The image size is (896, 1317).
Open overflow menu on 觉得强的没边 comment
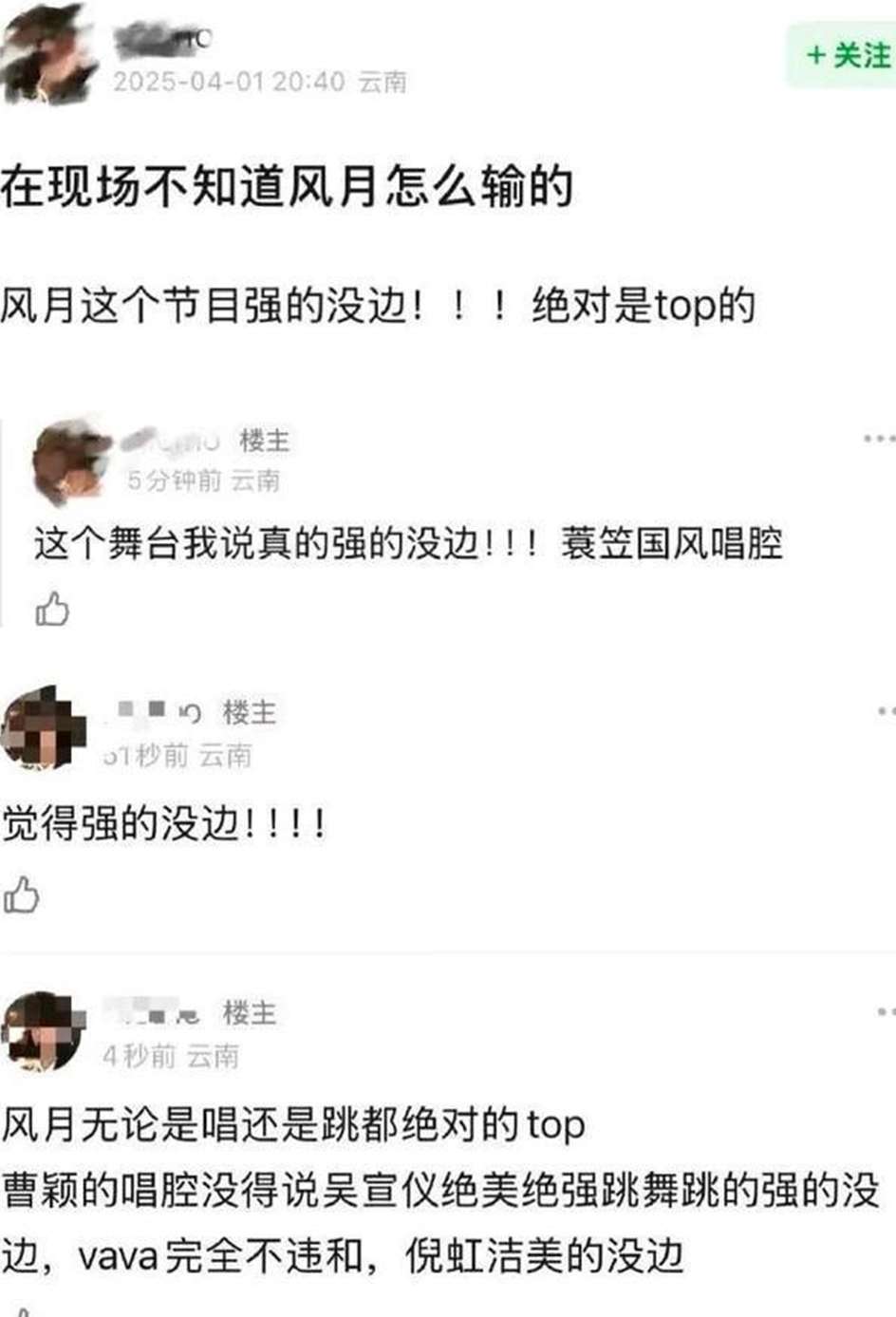pyautogui.click(x=885, y=711)
